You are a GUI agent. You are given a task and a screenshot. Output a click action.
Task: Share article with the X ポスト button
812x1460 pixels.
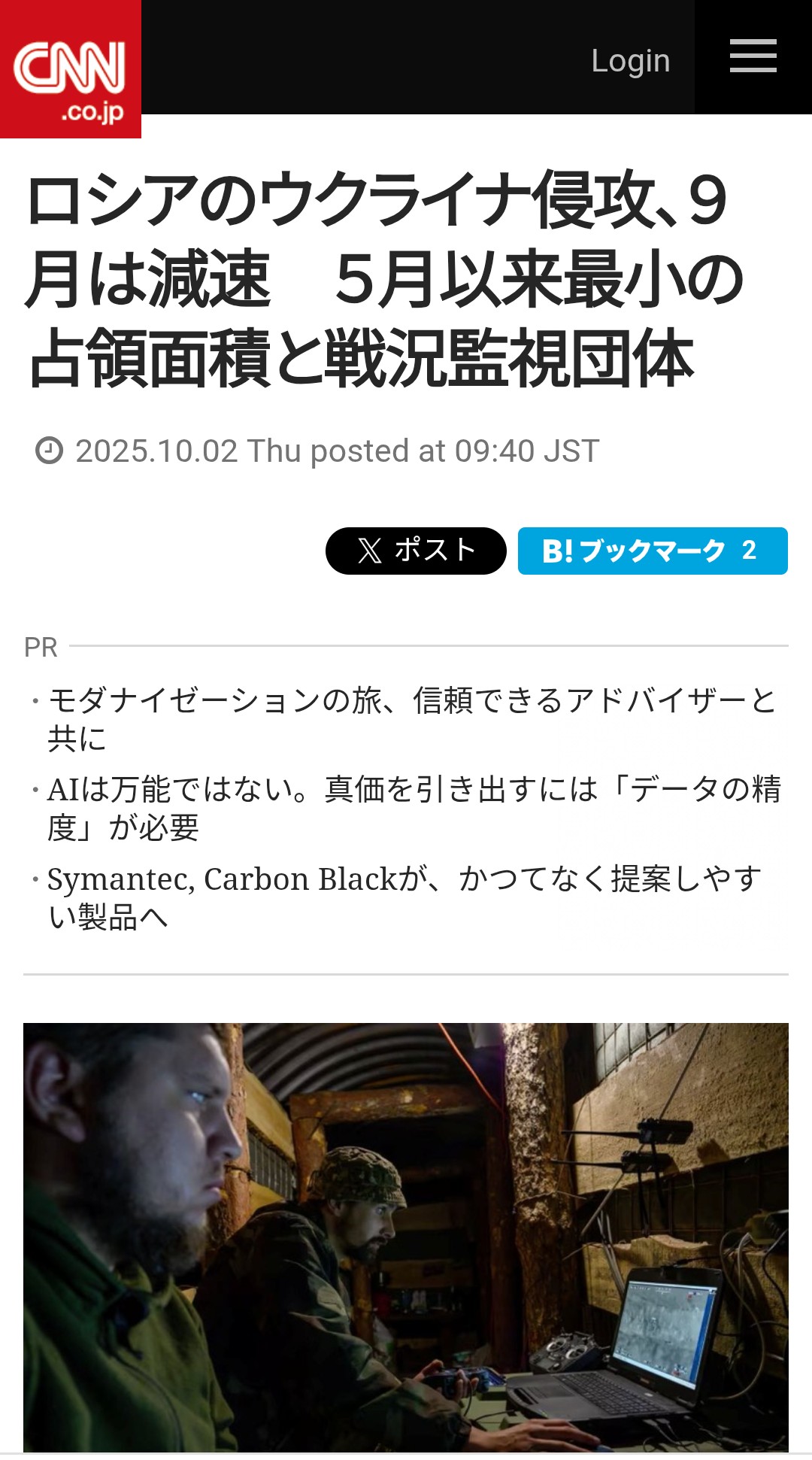416,551
